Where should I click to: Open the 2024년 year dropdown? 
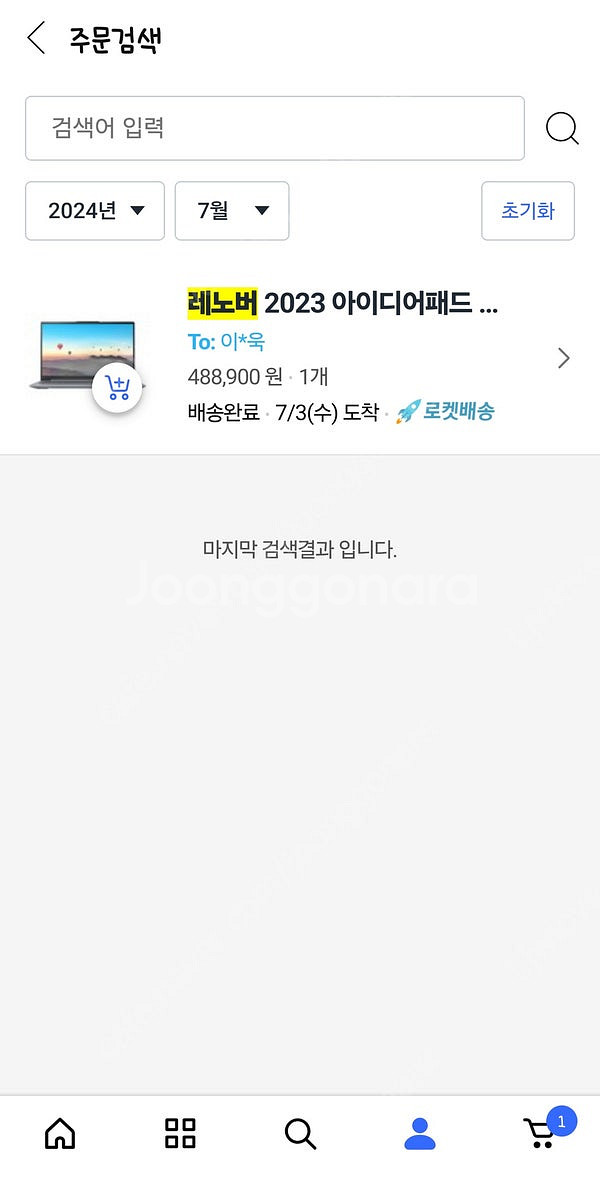95,211
